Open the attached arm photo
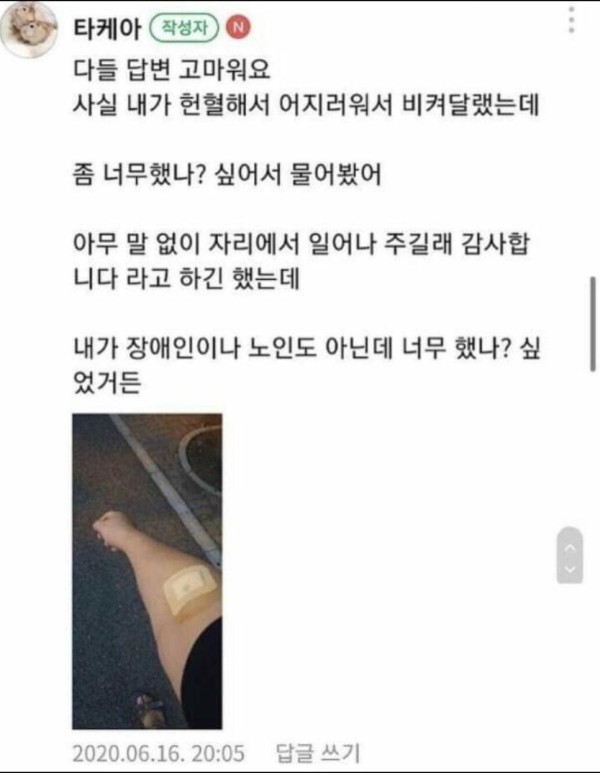The height and width of the screenshot is (773, 600). 147,571
